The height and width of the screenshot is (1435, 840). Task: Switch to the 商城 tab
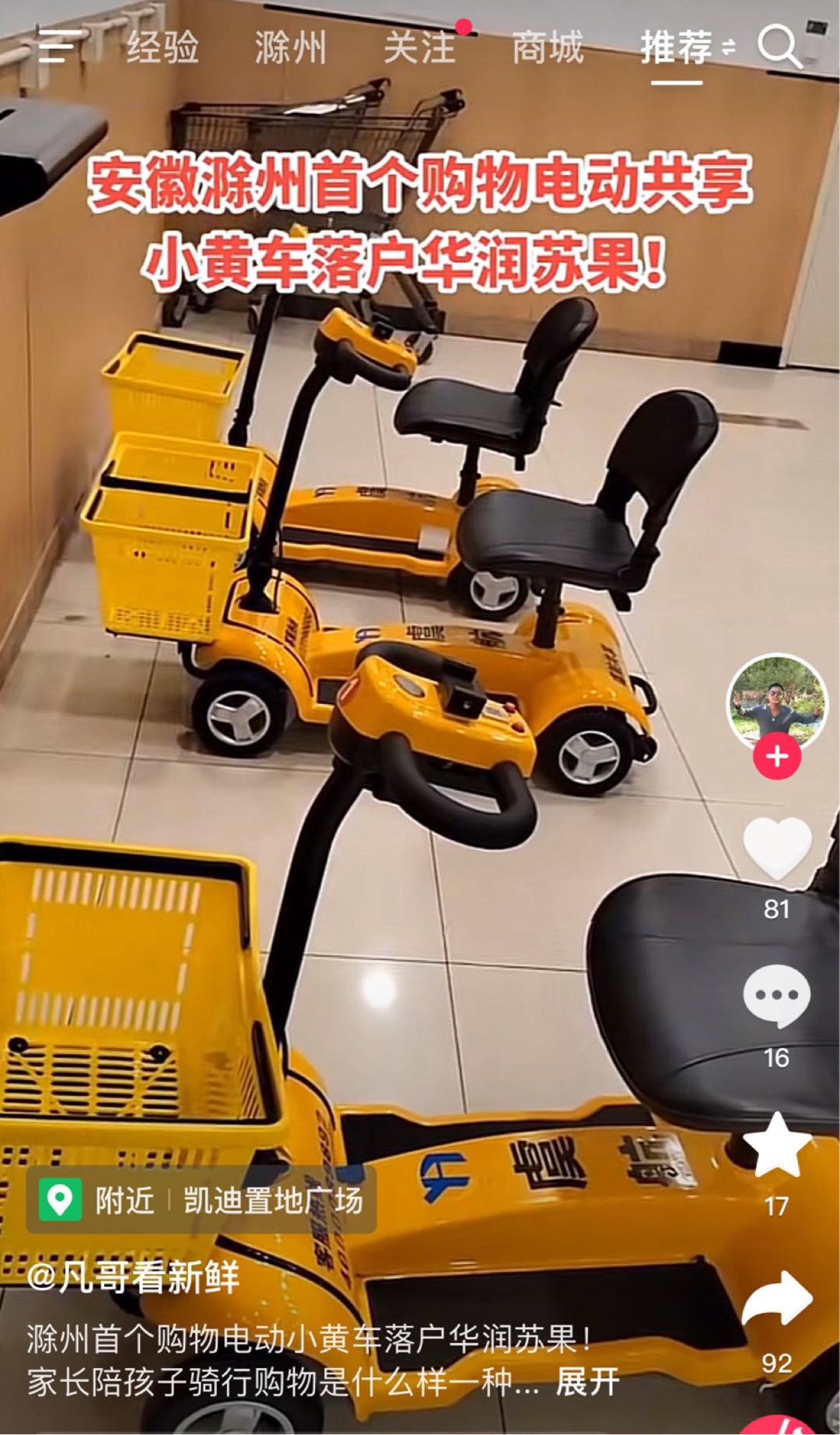pos(548,47)
